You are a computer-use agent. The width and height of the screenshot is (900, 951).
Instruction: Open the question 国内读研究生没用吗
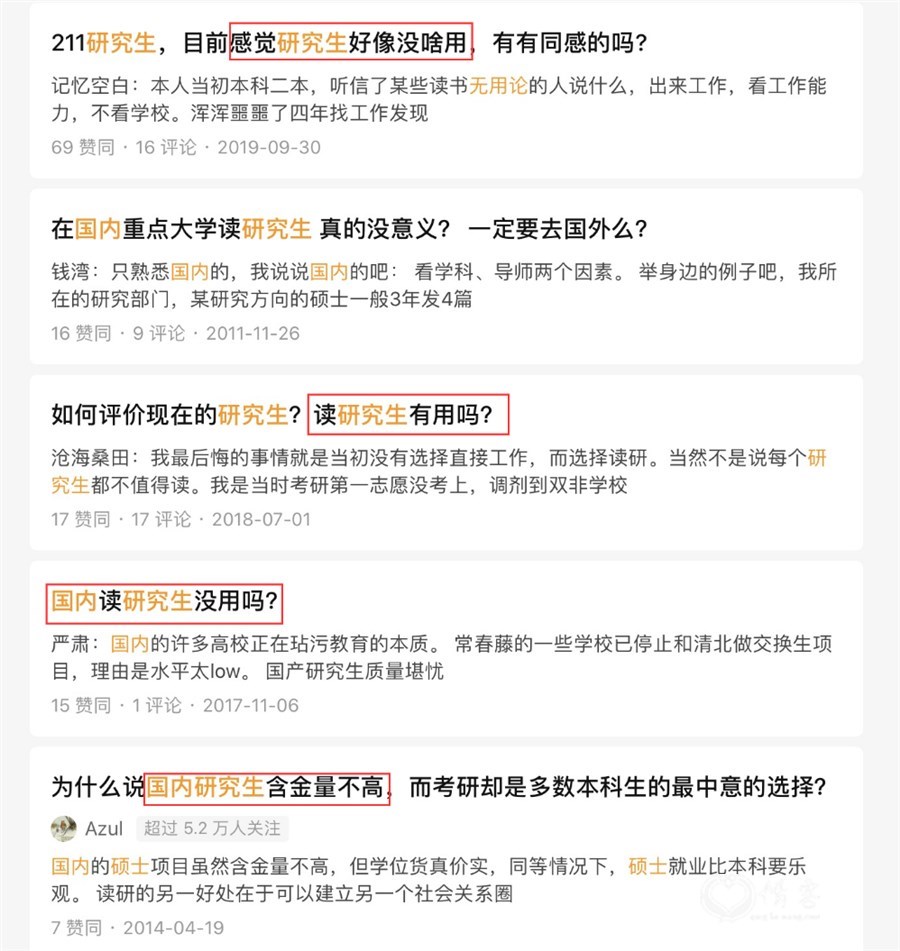click(165, 601)
